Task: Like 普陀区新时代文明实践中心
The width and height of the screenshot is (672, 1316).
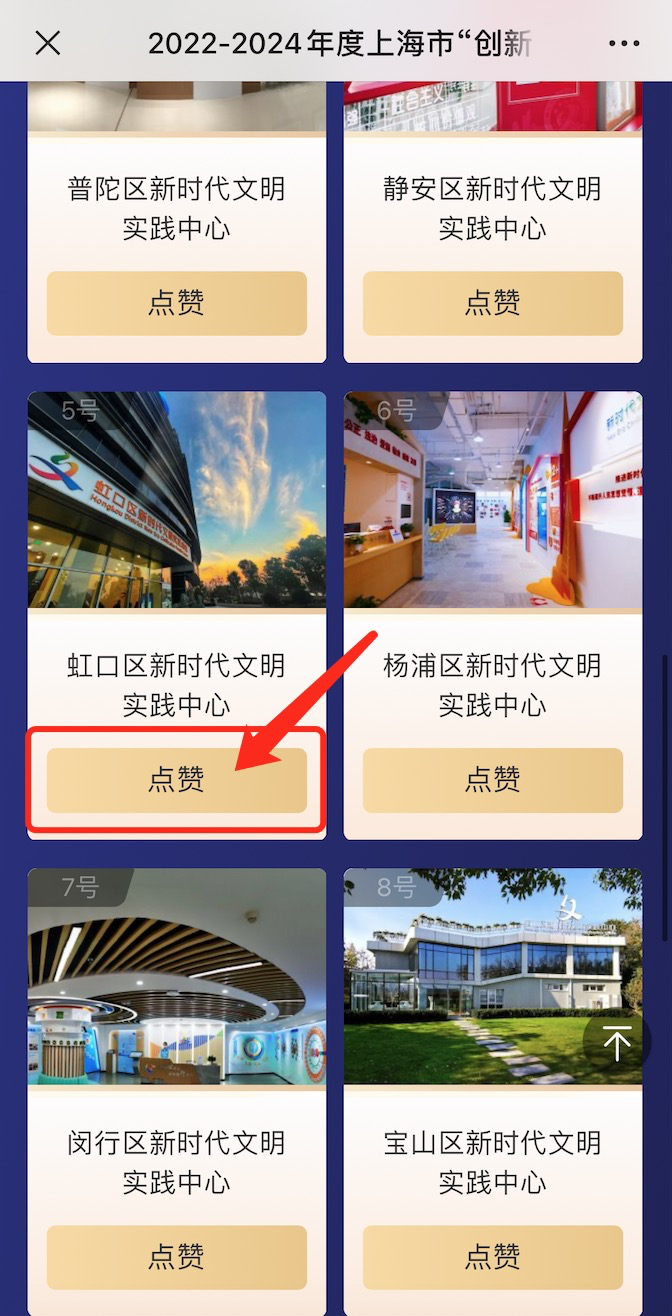Action: coord(177,303)
